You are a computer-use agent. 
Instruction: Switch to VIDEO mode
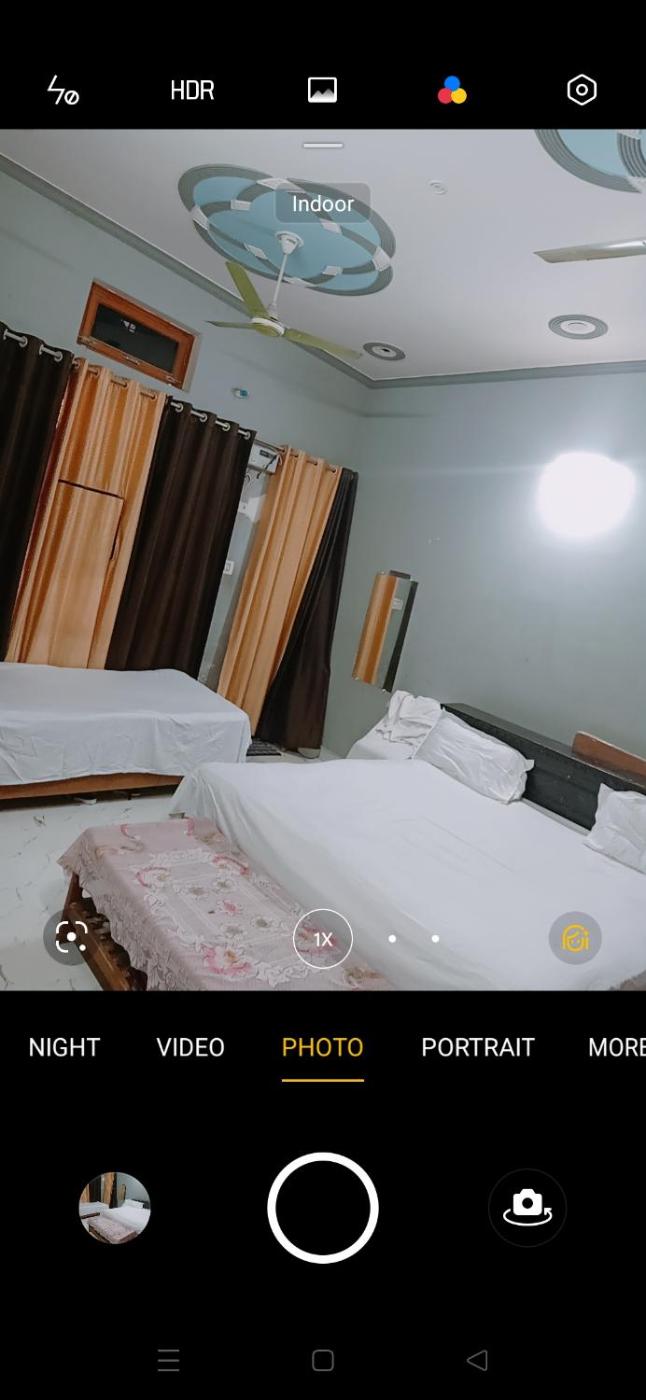click(190, 1047)
